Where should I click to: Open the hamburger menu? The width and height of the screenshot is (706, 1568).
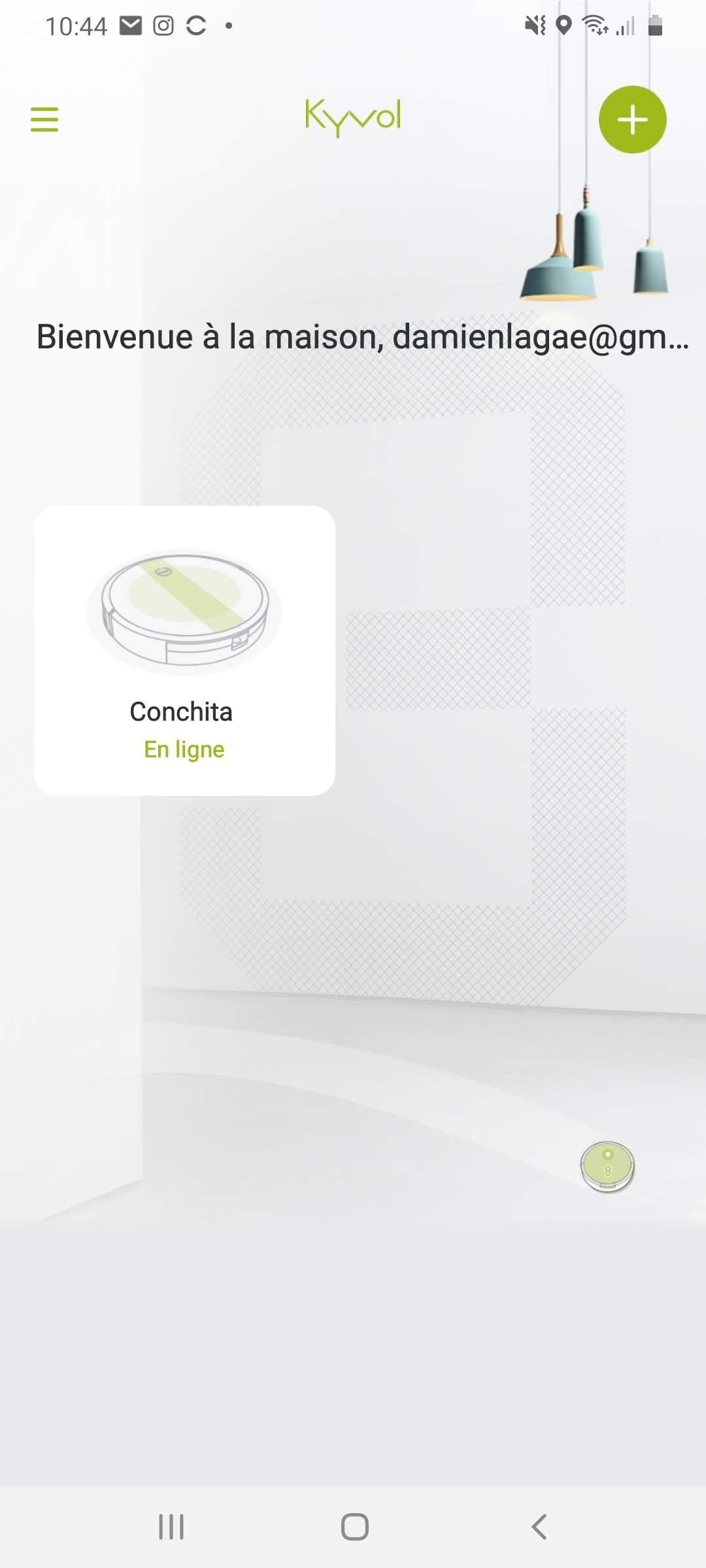coord(44,120)
